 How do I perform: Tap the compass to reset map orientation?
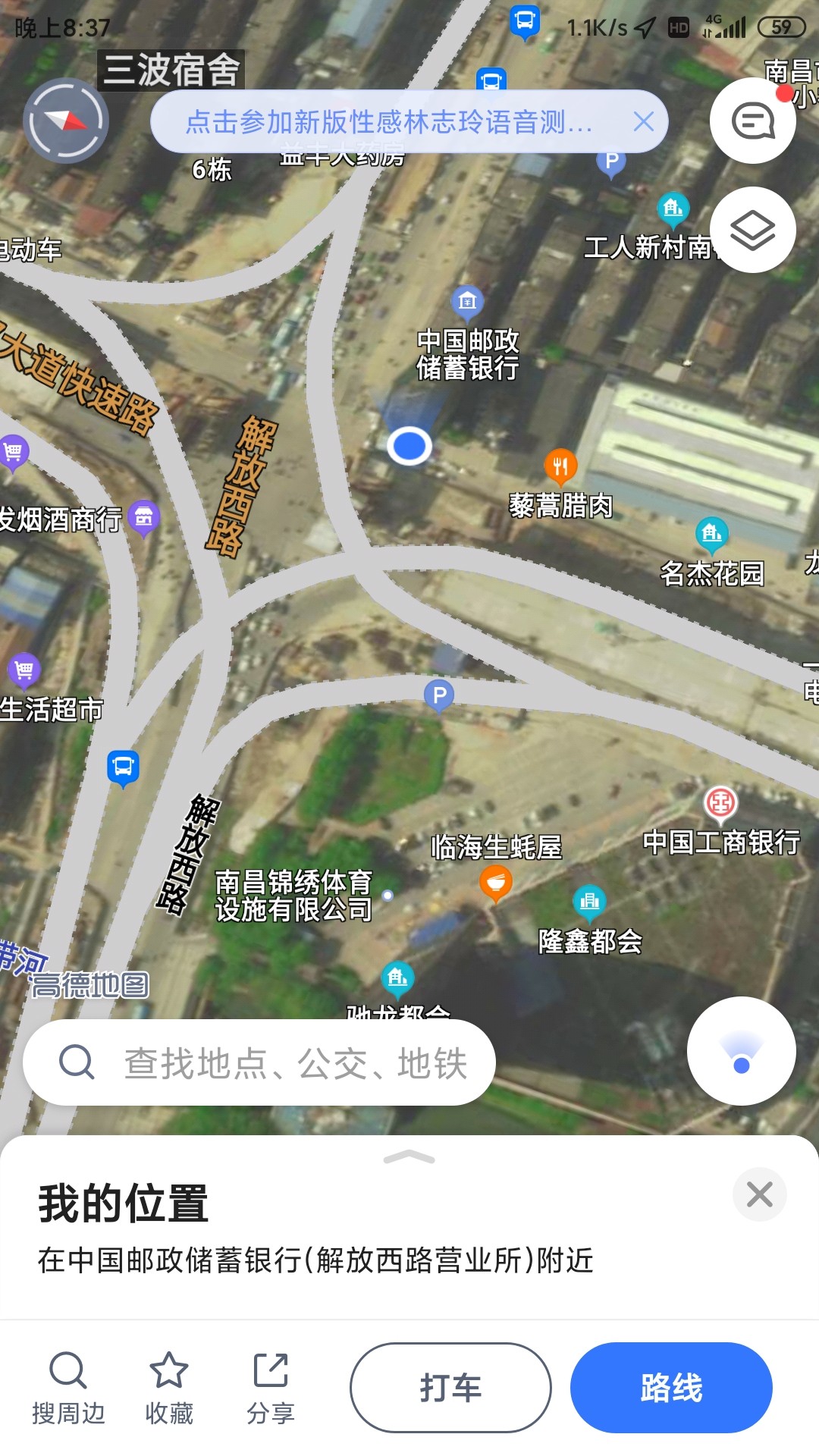[x=66, y=120]
